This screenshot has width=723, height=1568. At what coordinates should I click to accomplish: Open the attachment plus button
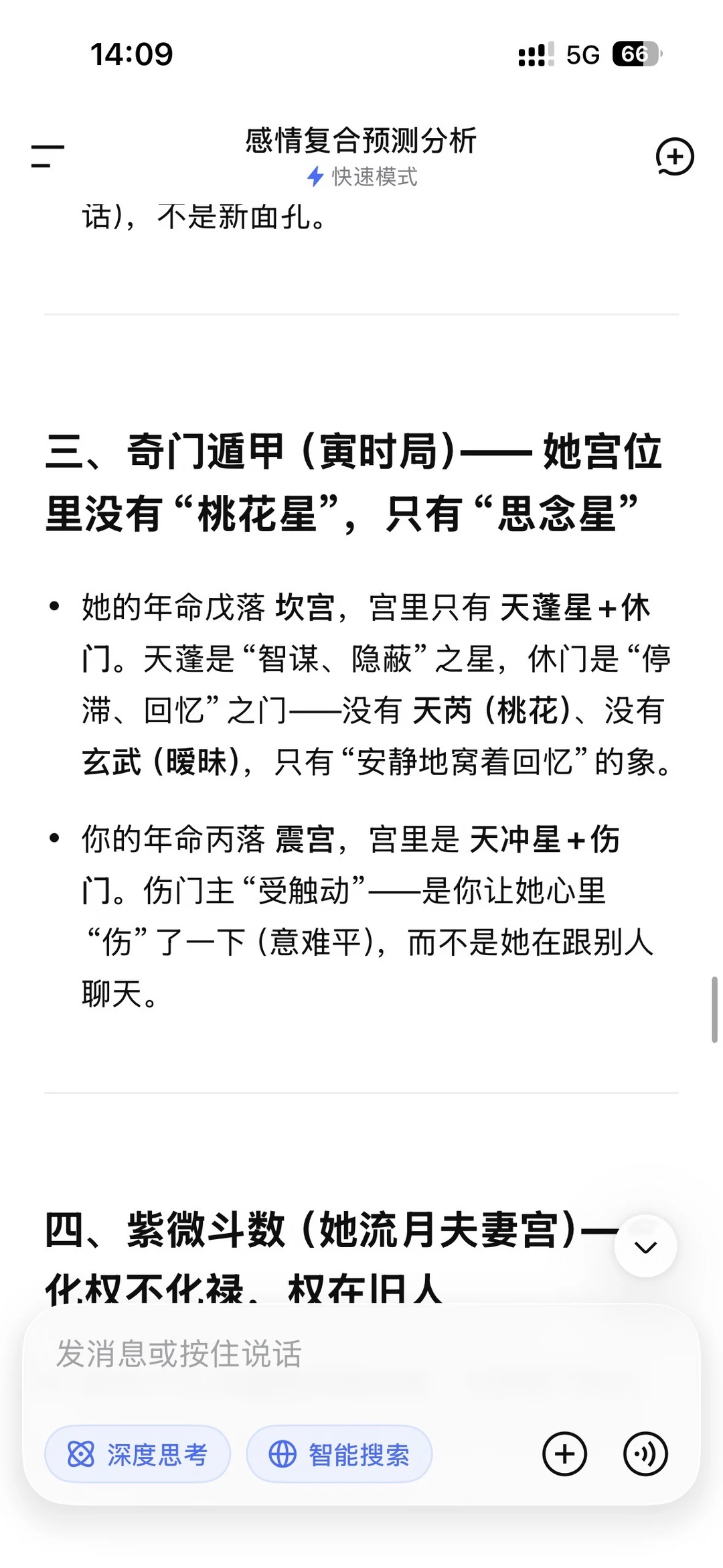[x=564, y=1454]
